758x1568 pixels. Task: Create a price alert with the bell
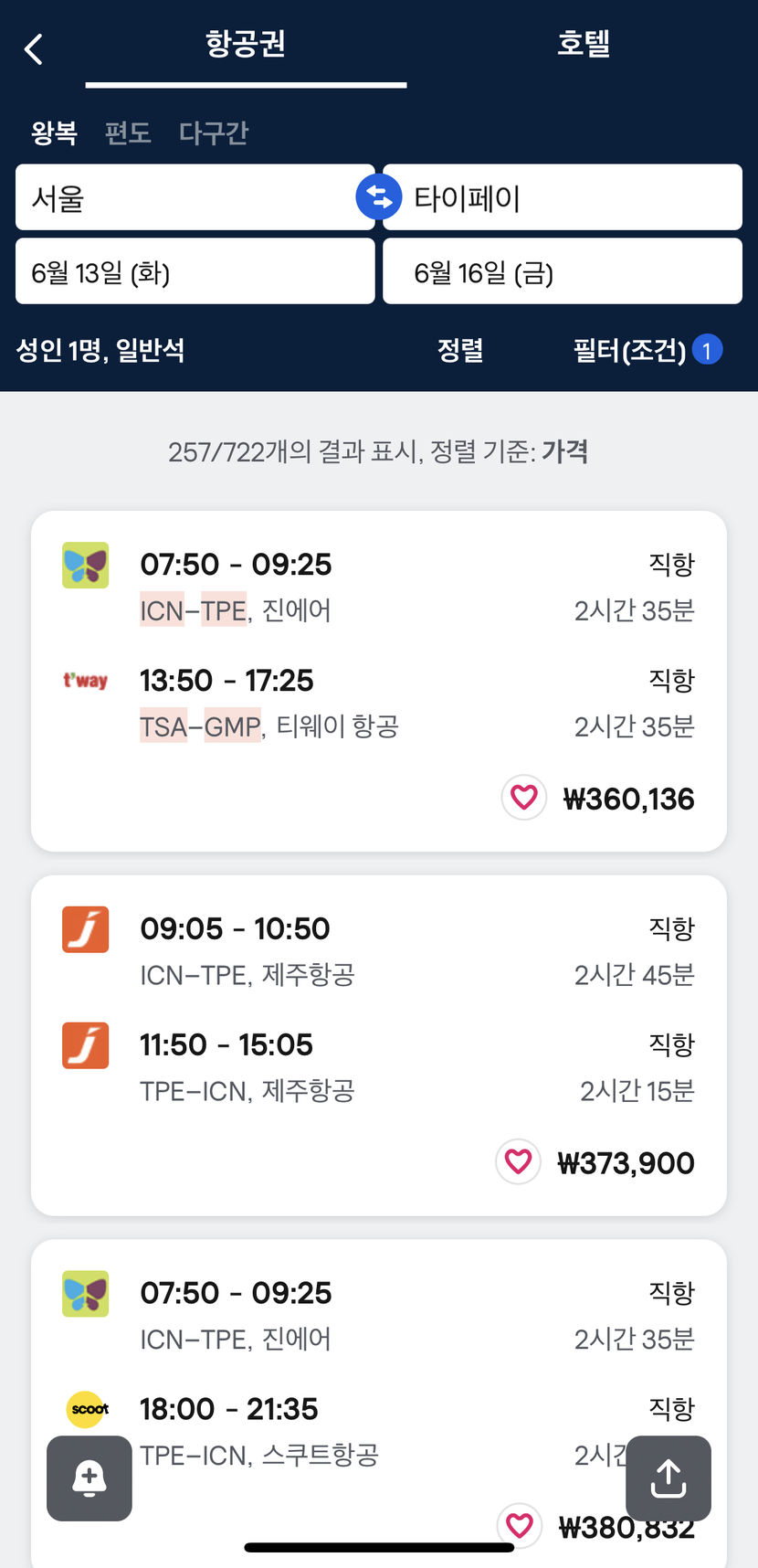click(x=89, y=1478)
